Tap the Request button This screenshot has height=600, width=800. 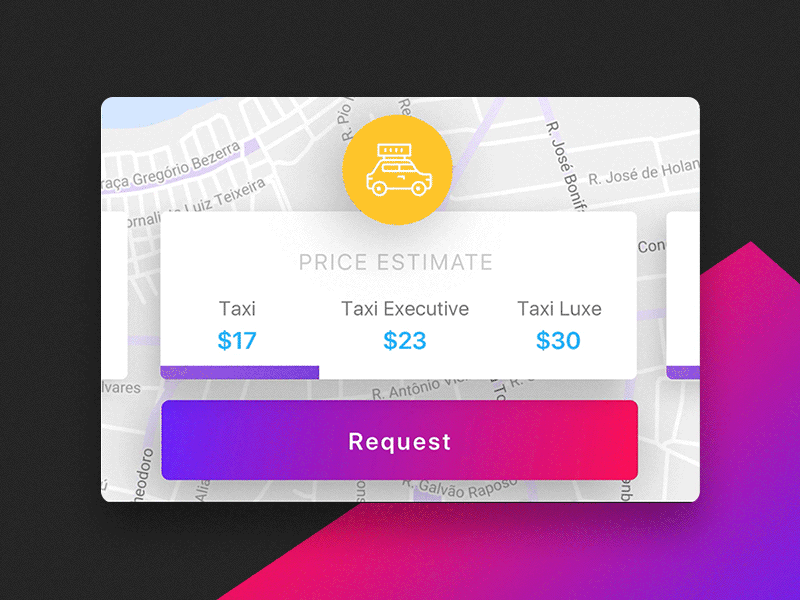pos(399,441)
